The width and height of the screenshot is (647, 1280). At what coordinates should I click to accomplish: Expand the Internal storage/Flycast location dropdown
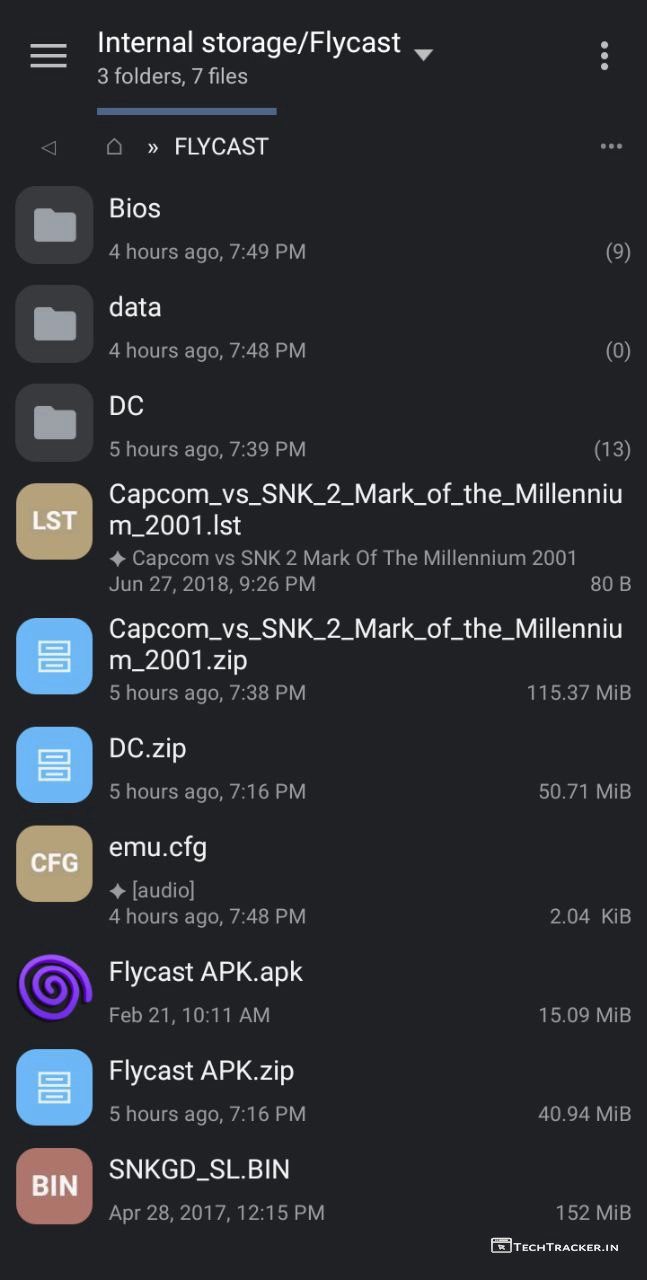423,54
